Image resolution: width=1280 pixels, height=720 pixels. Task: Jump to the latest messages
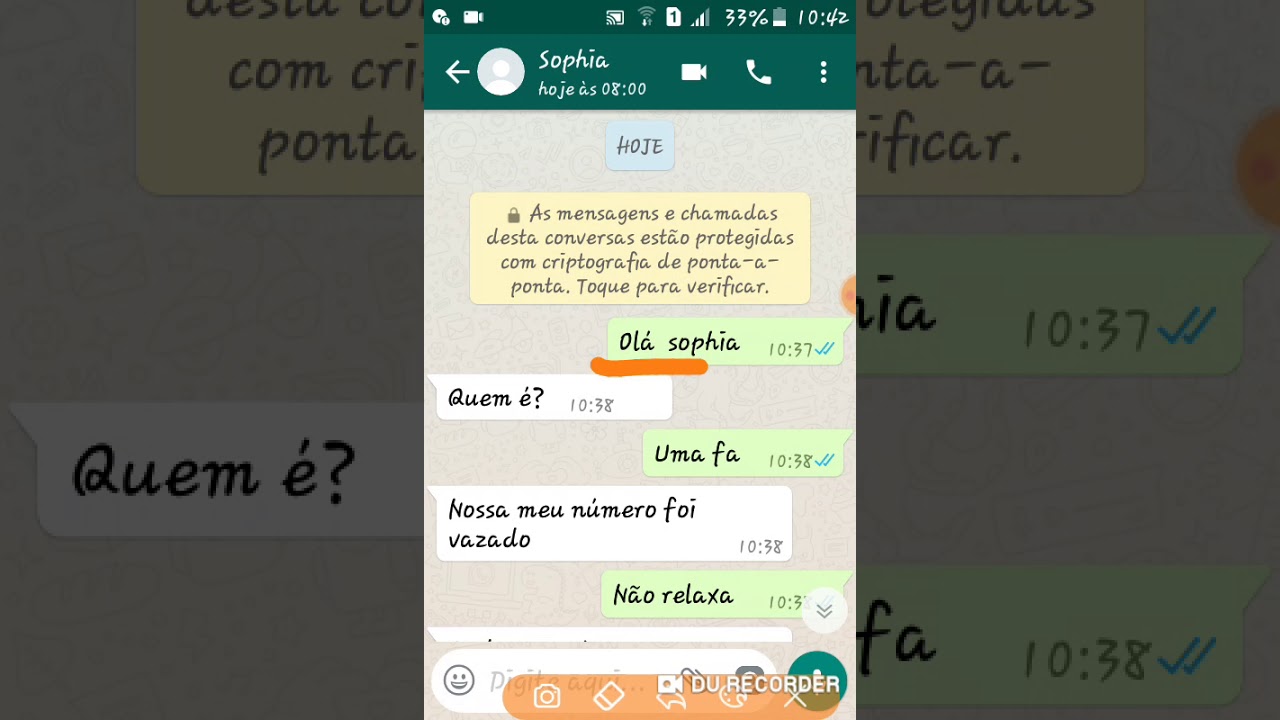[x=824, y=610]
